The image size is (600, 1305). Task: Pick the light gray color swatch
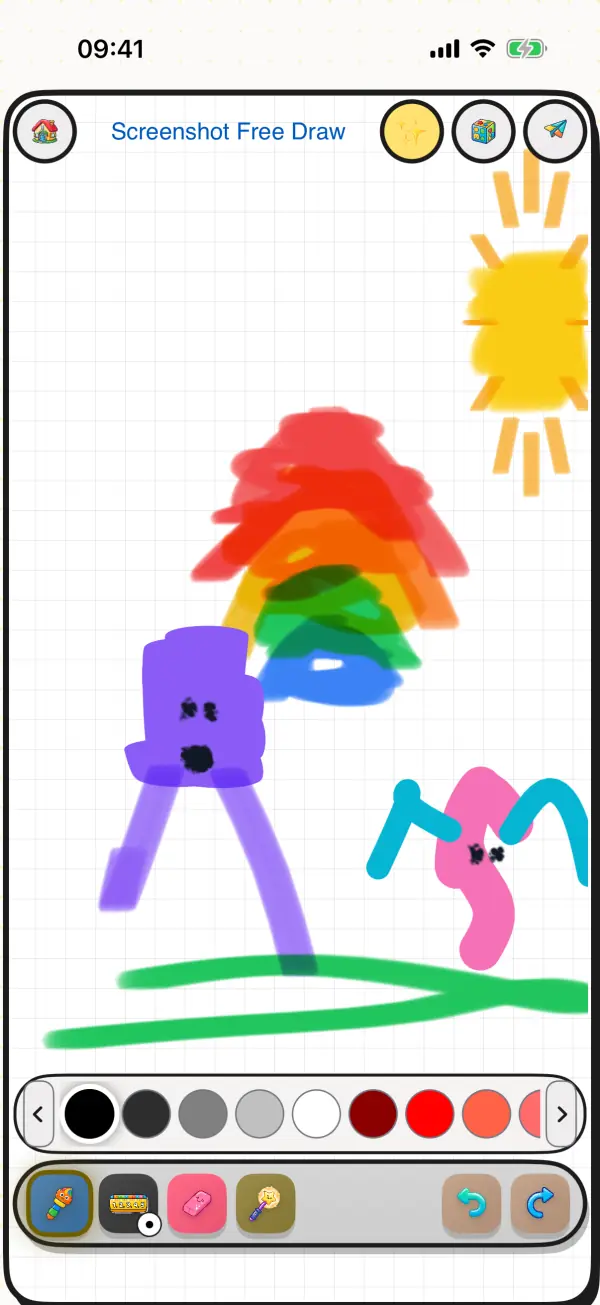point(260,1114)
